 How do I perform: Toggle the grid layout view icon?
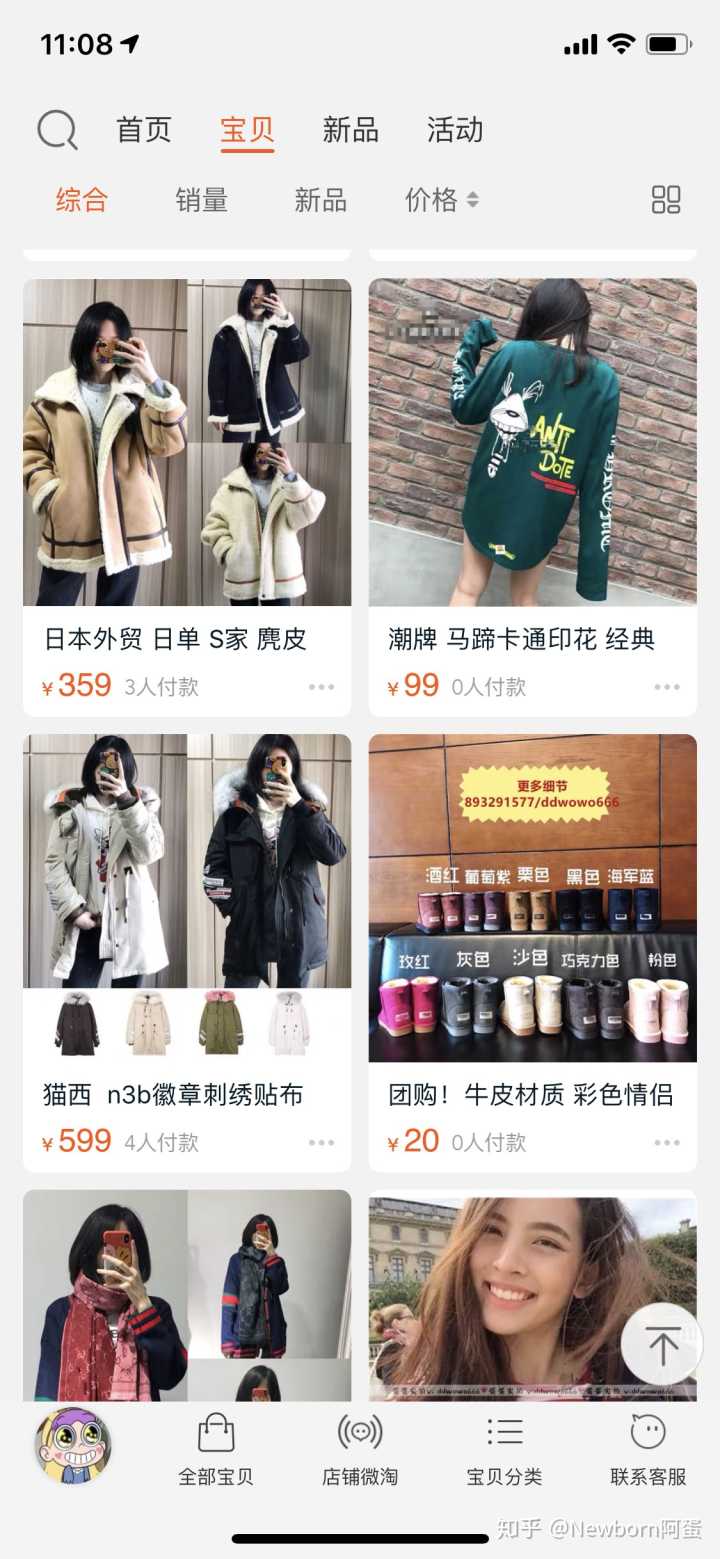pos(666,200)
